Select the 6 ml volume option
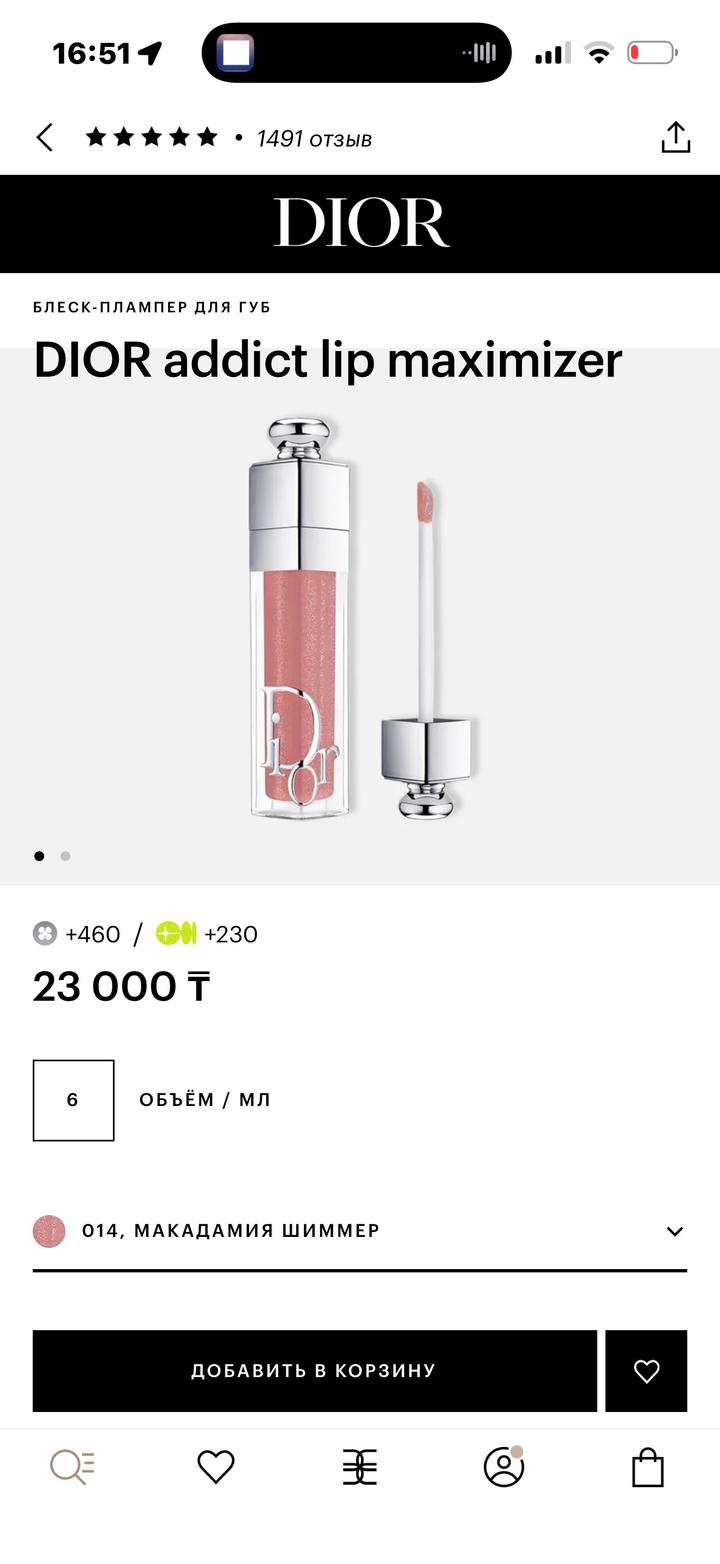 [x=73, y=1100]
